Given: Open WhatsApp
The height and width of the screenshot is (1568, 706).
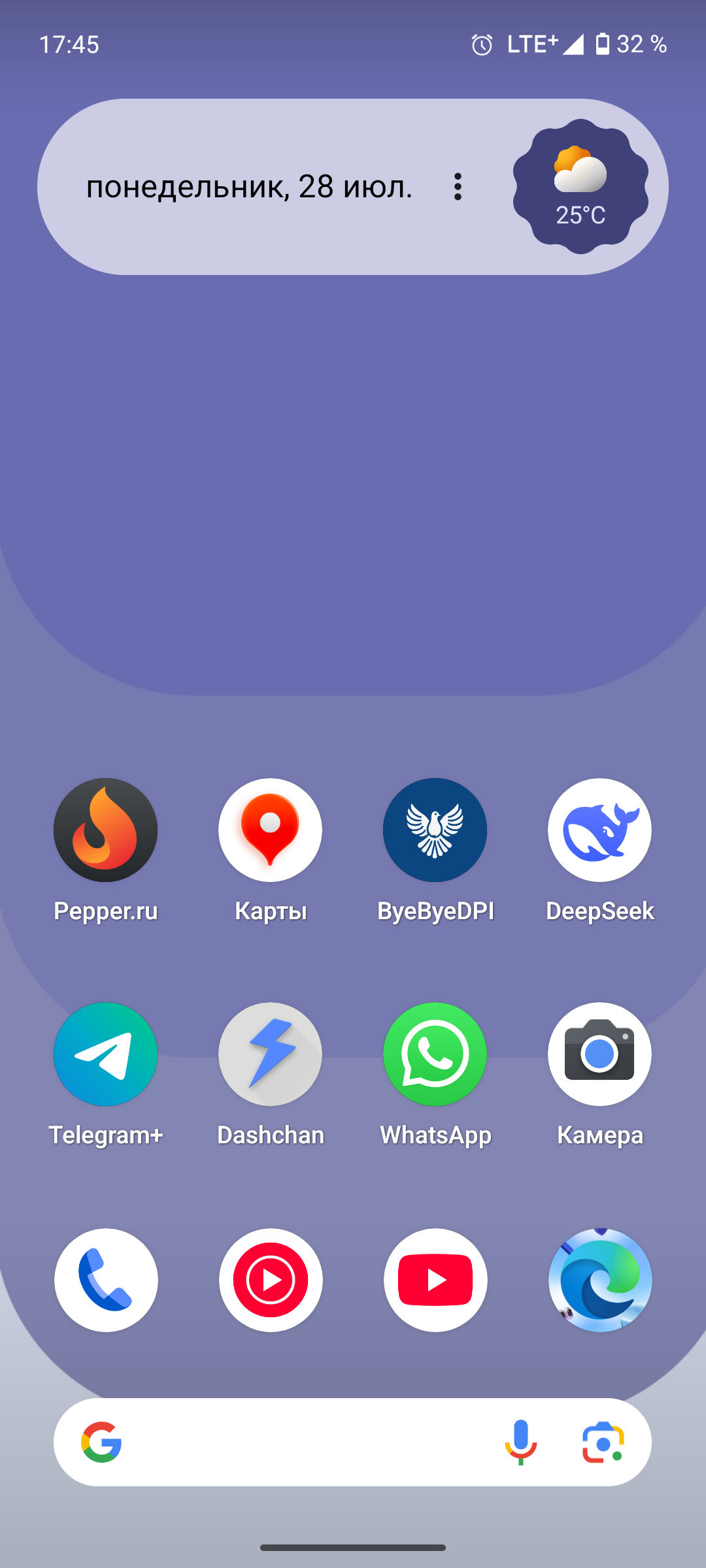Looking at the screenshot, I should tap(435, 1054).
